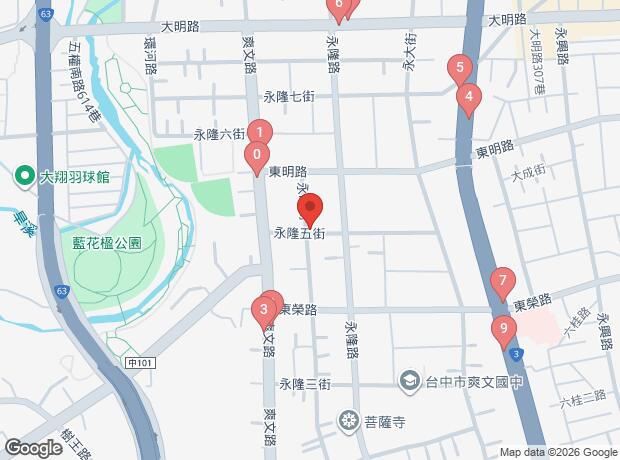Select the unnumbered red pin on 永隆五街
The height and width of the screenshot is (460, 620).
[x=310, y=211]
